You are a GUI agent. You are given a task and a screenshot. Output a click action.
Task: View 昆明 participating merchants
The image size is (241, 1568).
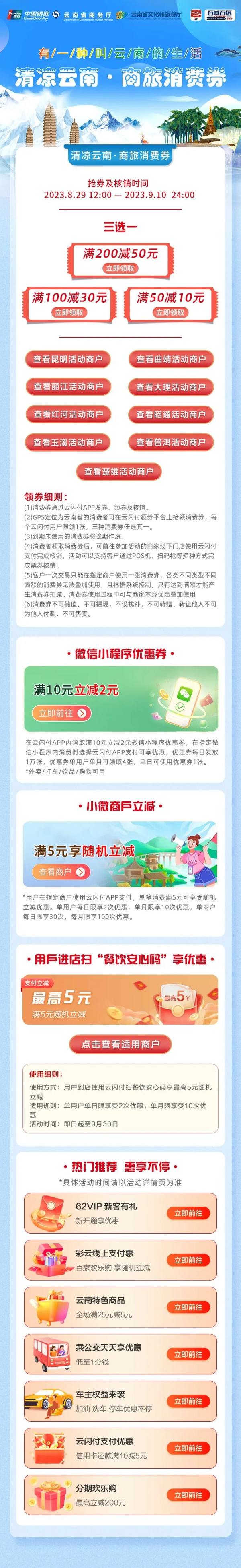[x=68, y=359]
